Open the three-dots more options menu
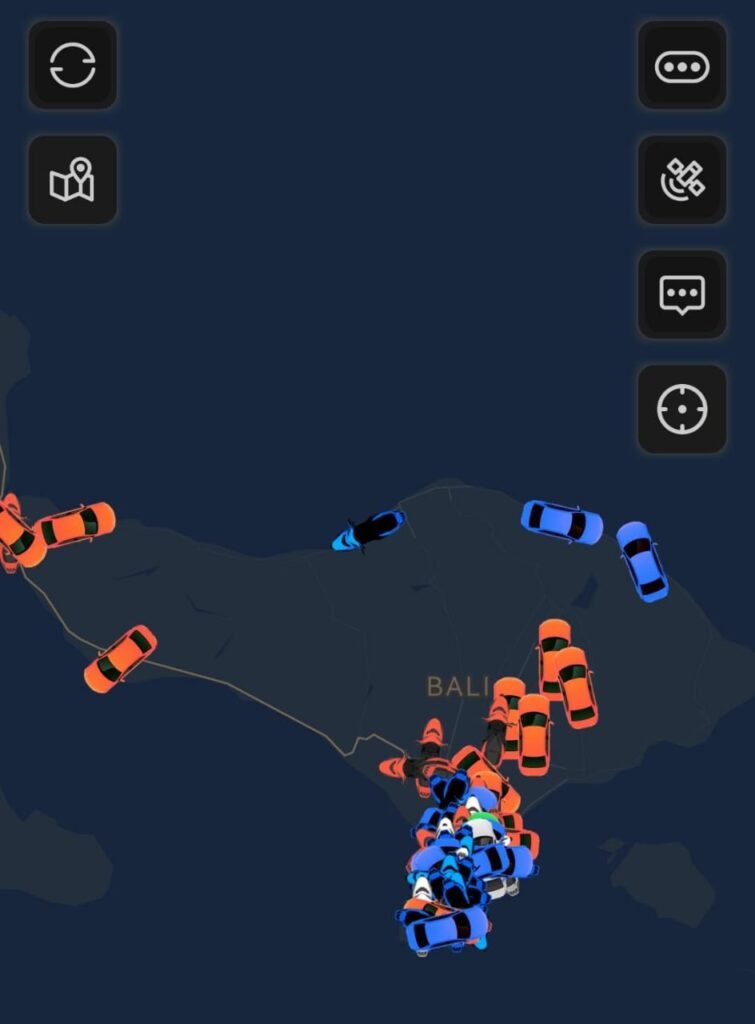 [x=682, y=66]
